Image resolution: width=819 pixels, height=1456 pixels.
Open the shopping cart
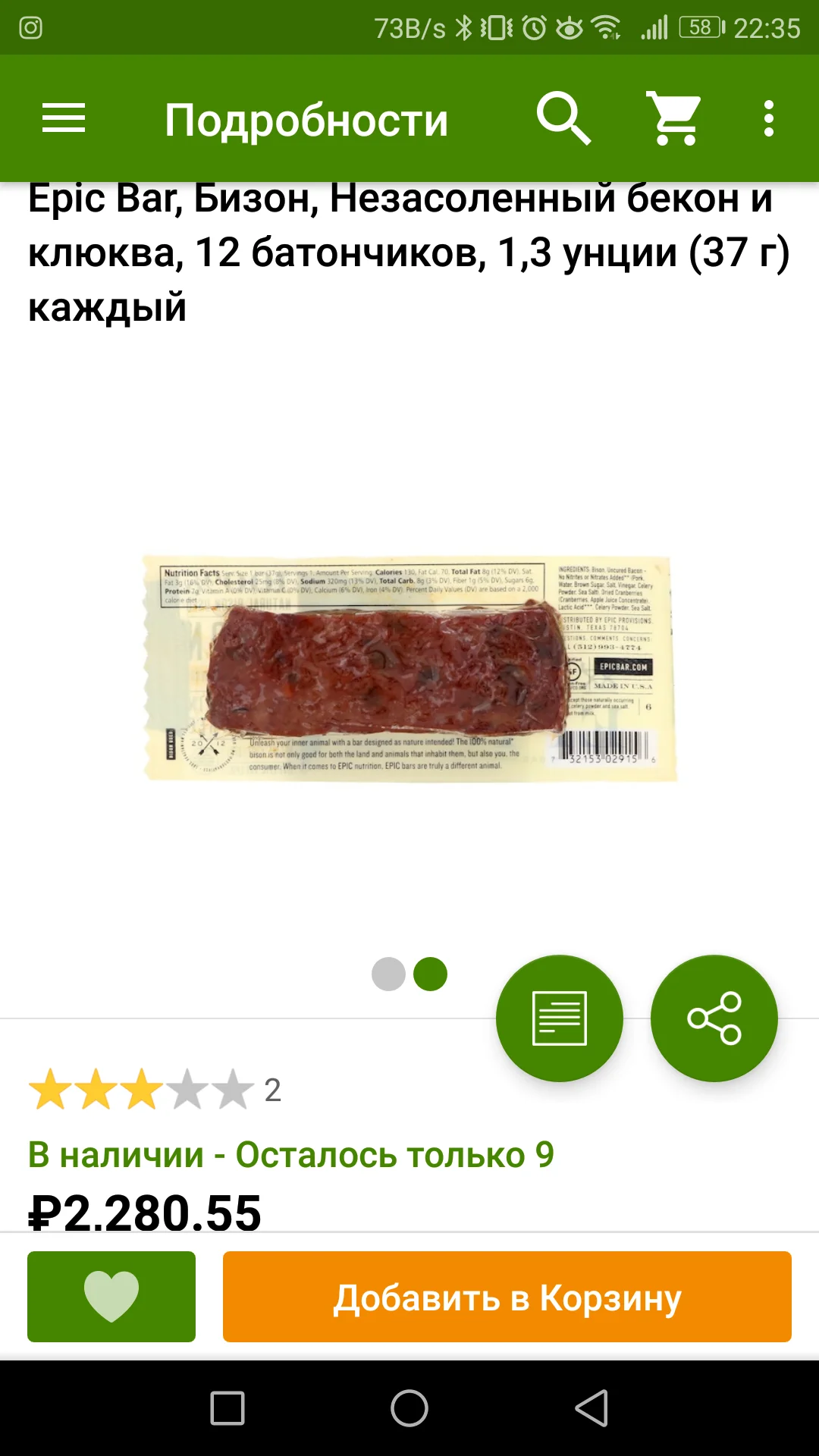(x=673, y=119)
